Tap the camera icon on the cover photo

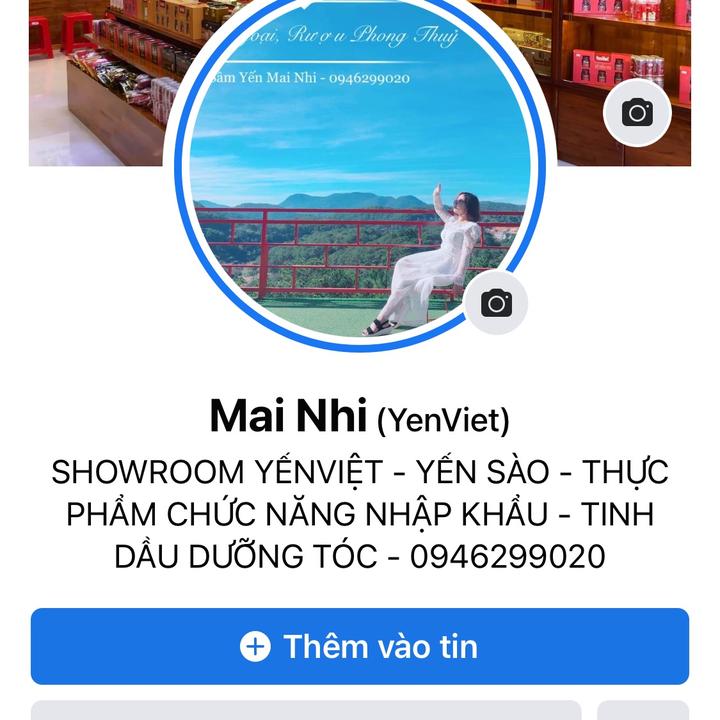[637, 112]
